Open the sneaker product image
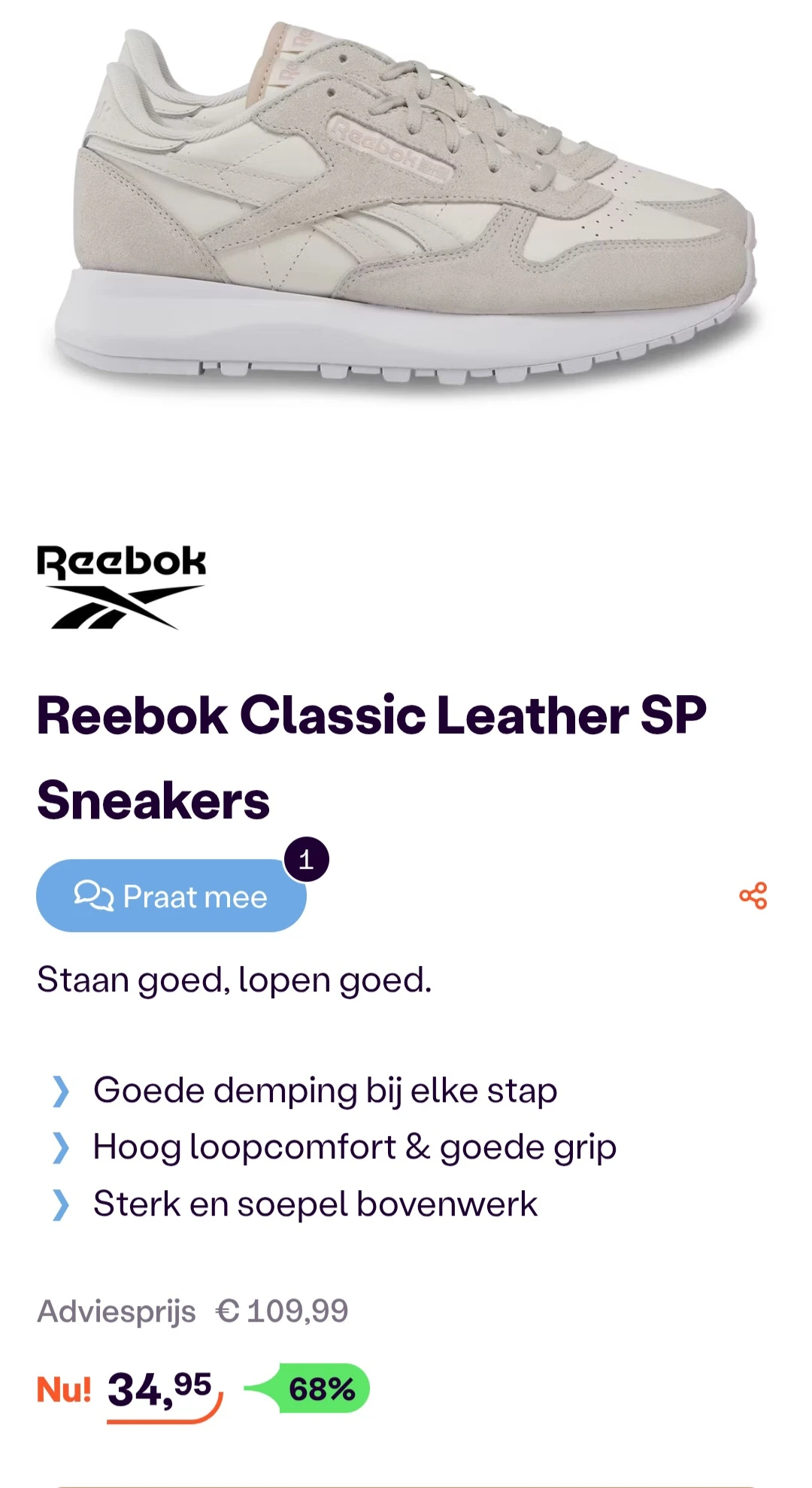This screenshot has height=1488, width=812. [x=406, y=211]
